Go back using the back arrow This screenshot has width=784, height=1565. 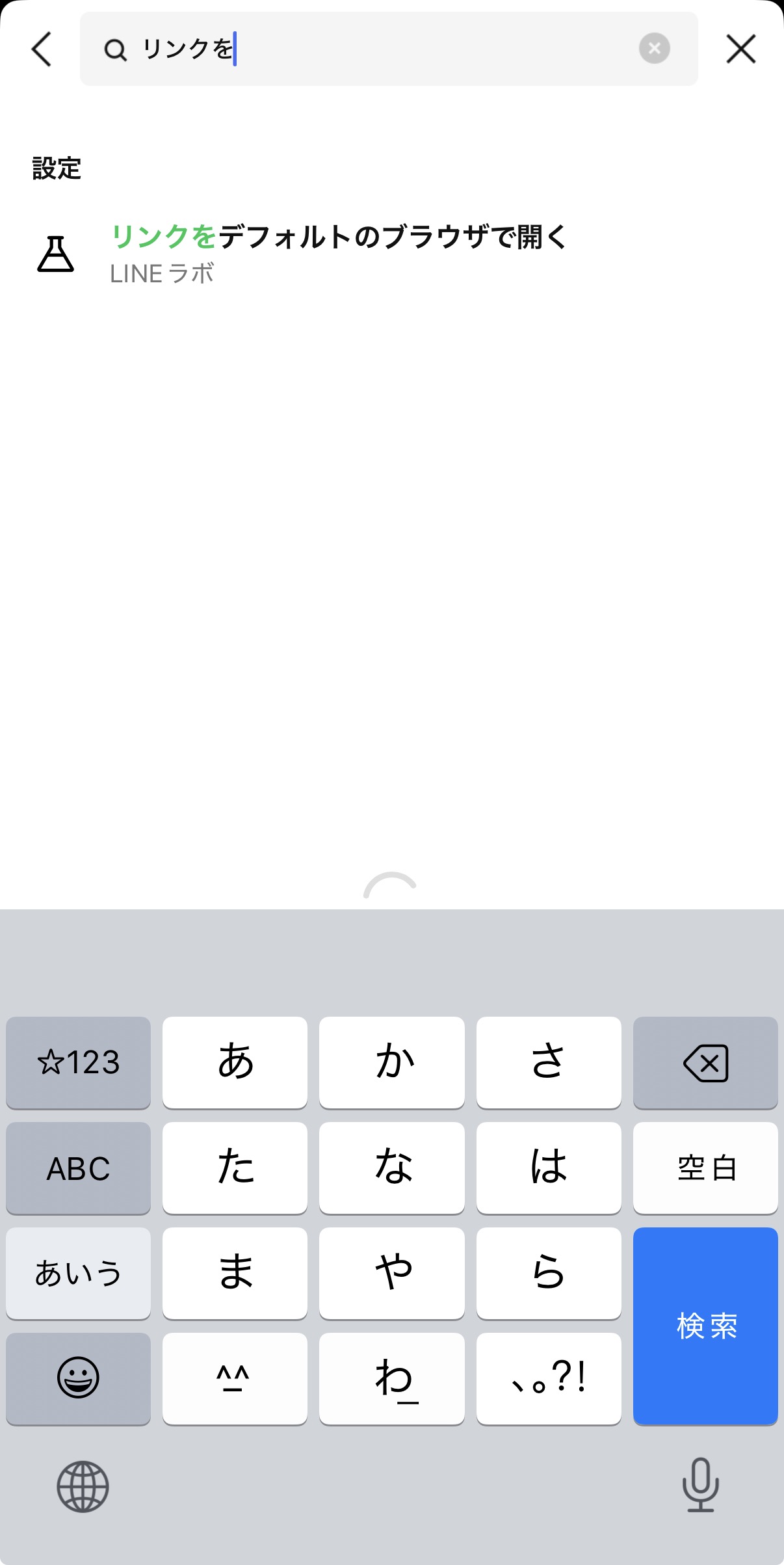(42, 49)
